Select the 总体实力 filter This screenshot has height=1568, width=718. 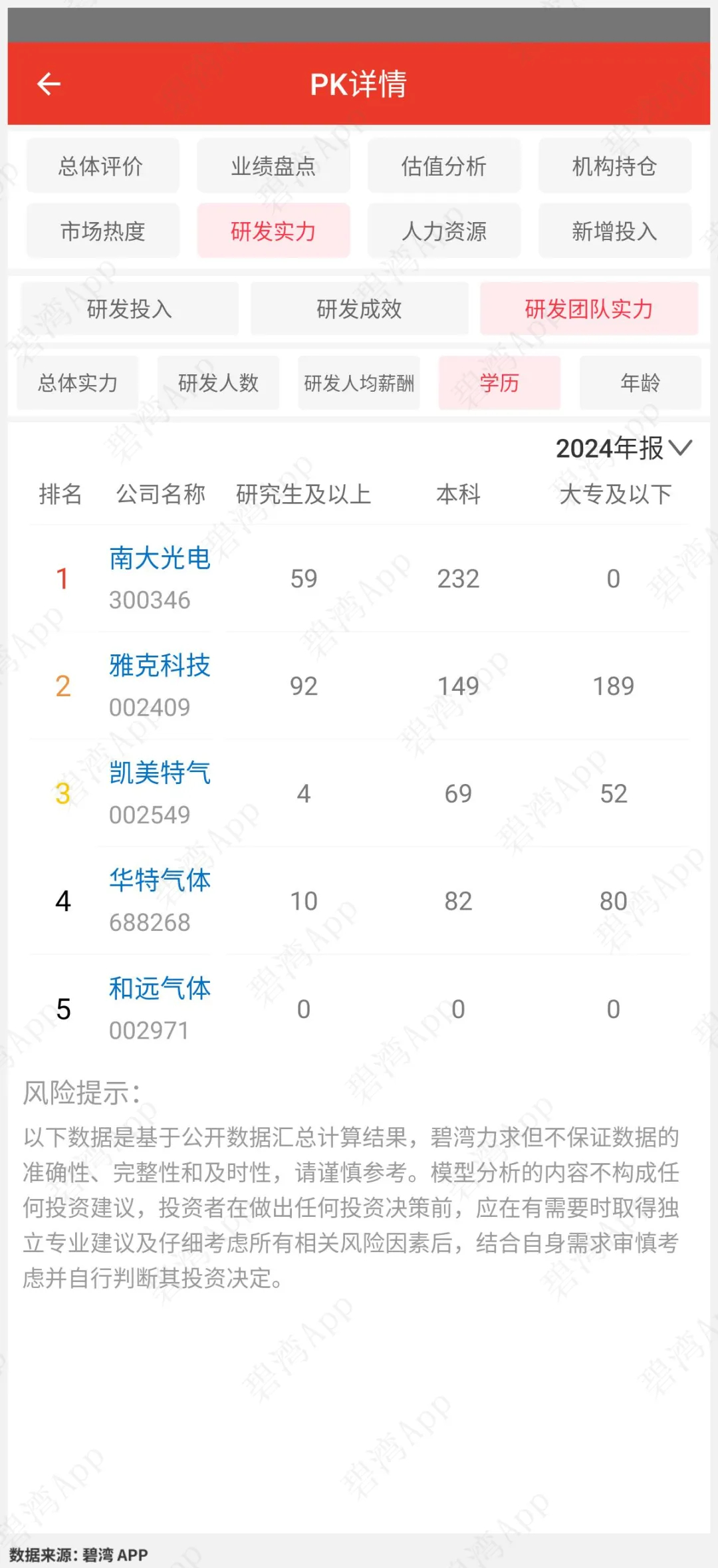pyautogui.click(x=78, y=383)
